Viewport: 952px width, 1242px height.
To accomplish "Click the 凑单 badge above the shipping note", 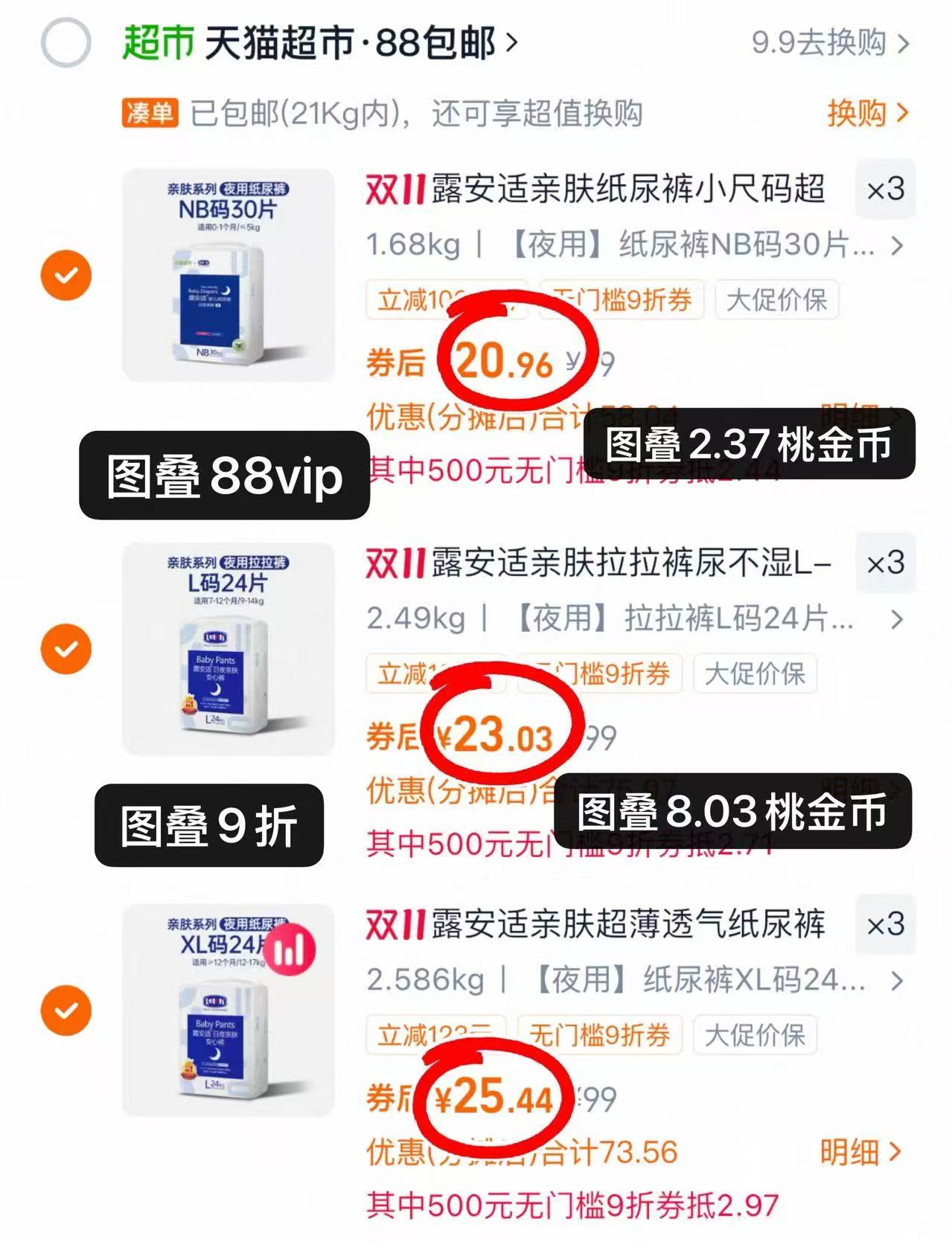I will coord(152,113).
